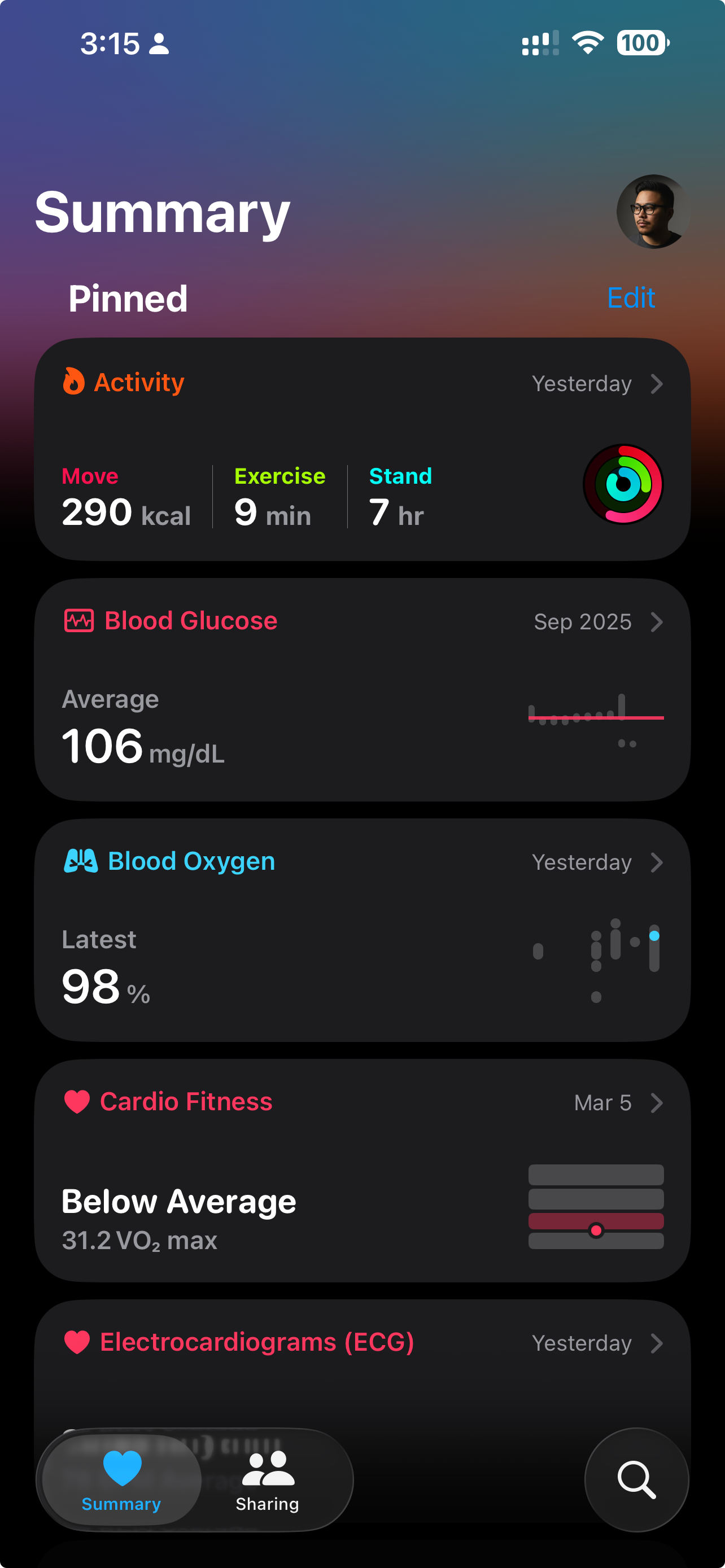Open the Blood Glucose heart-waveform icon

coord(78,621)
